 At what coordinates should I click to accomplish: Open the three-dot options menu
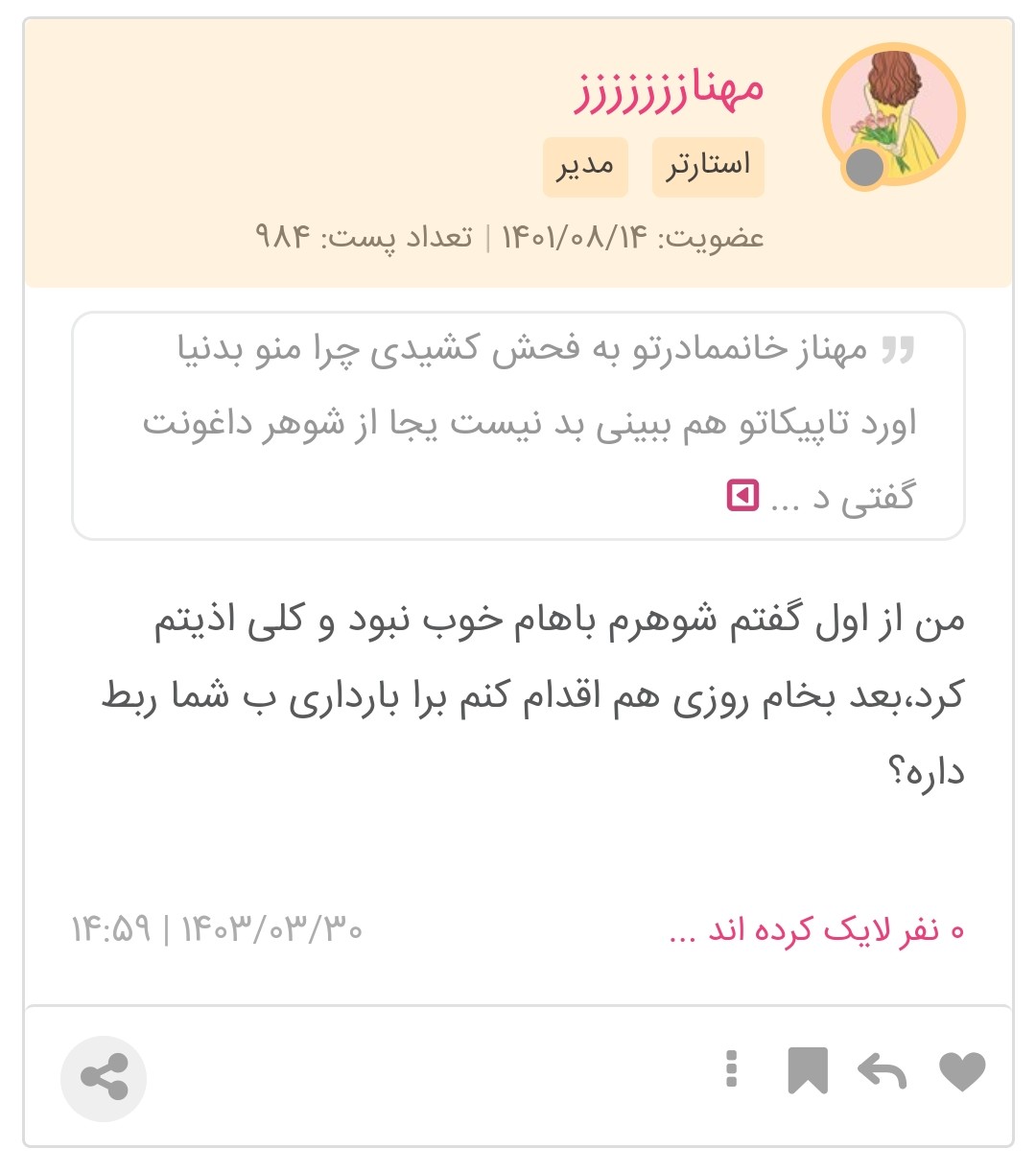coord(732,1069)
